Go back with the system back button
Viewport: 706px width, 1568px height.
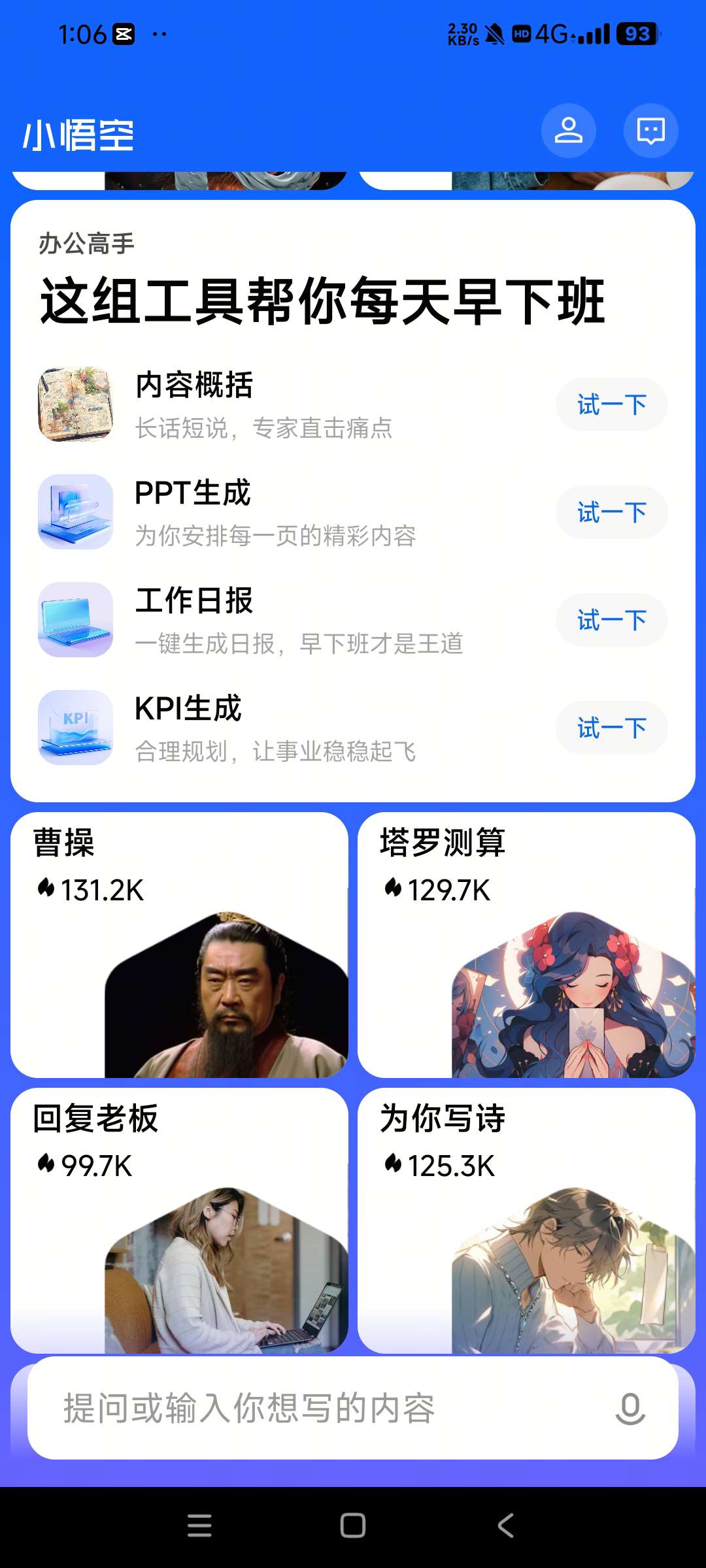[505, 1526]
